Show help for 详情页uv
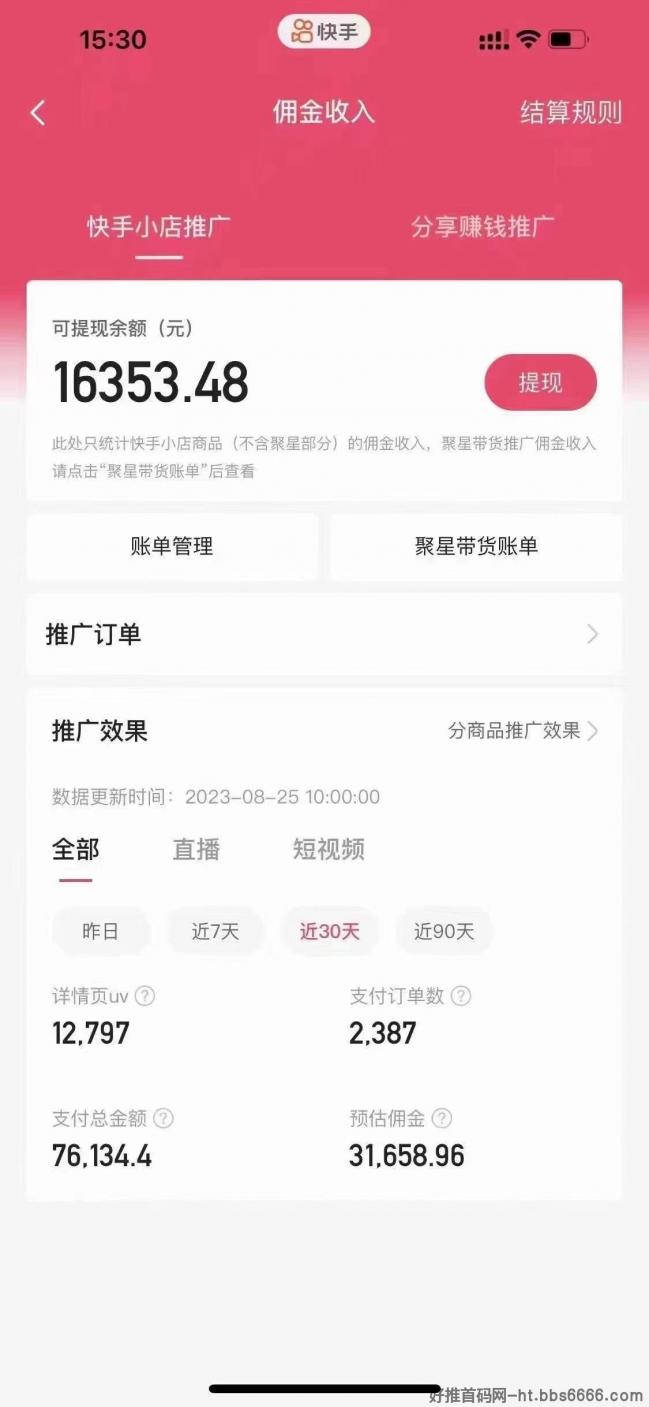This screenshot has height=1407, width=649. 145,996
